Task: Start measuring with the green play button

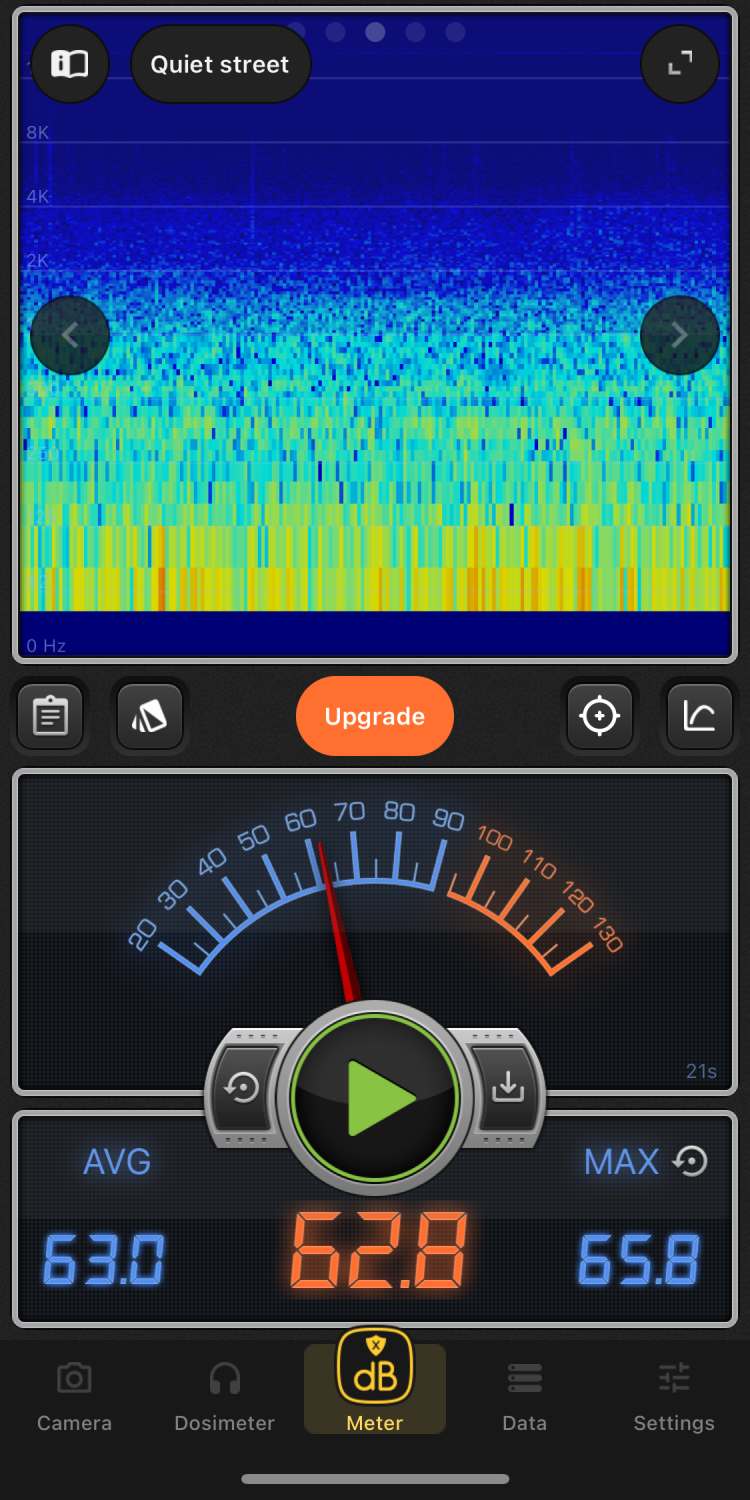Action: 376,1098
